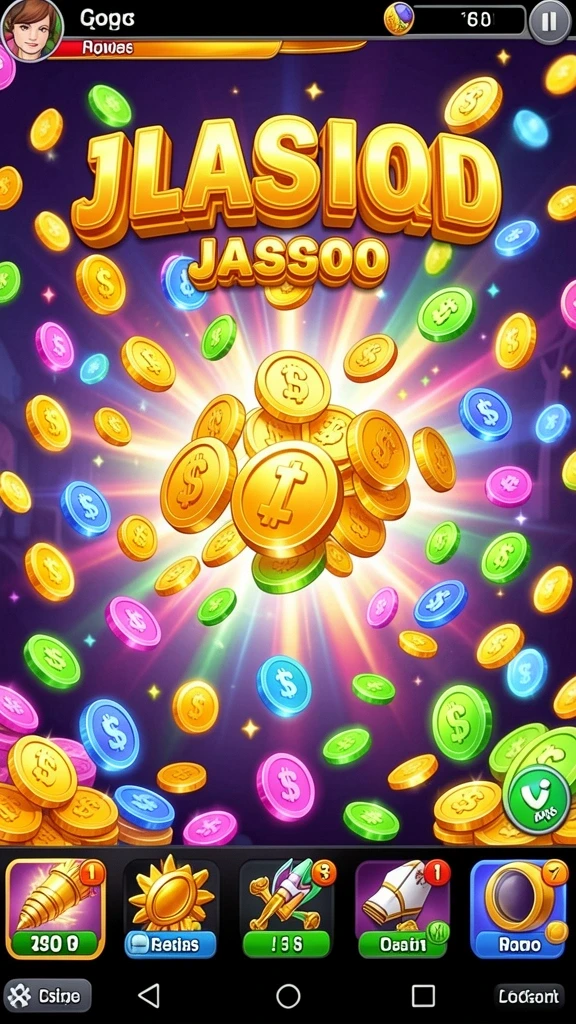Open recent apps
576x1024 pixels.
[x=423, y=997]
